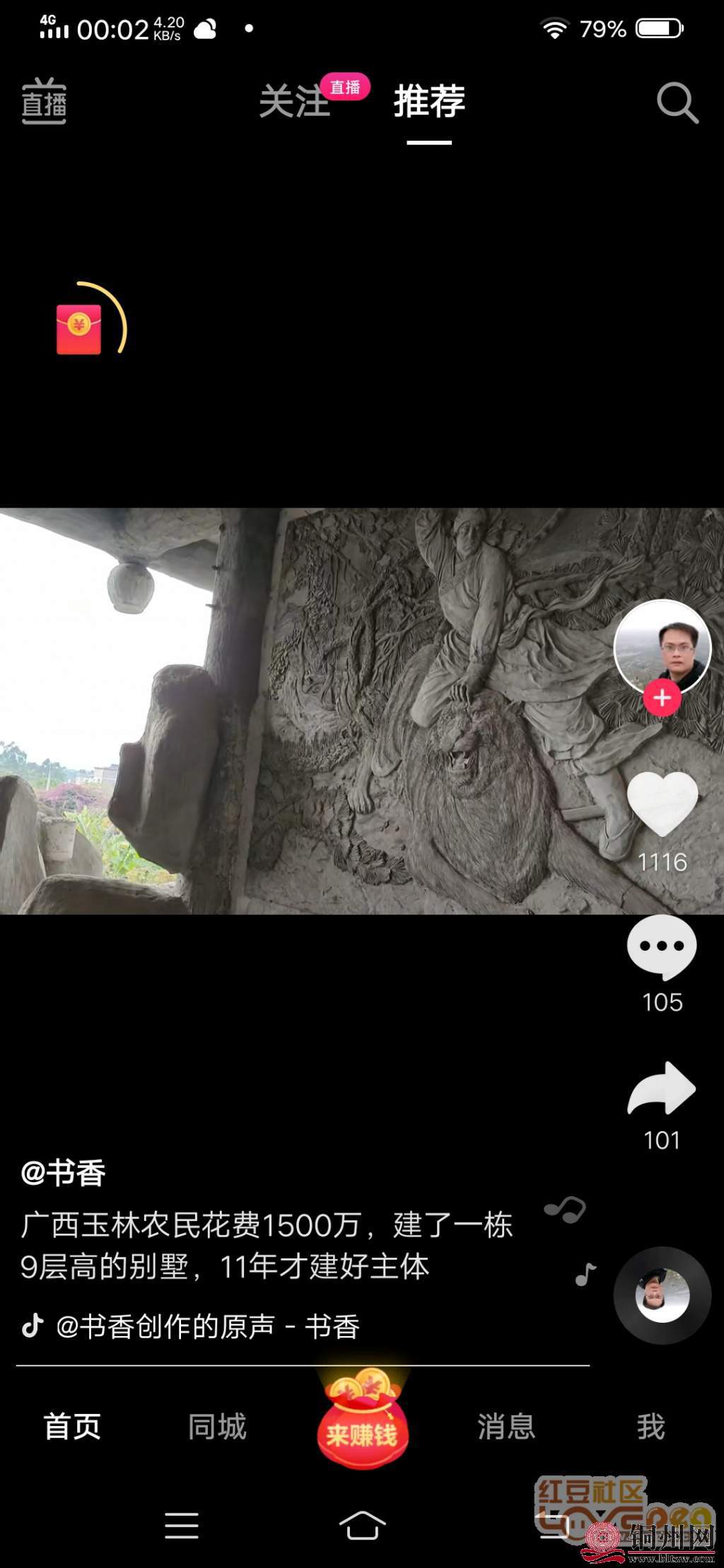Tap the system home button
Viewport: 724px width, 1568px height.
tap(362, 1526)
